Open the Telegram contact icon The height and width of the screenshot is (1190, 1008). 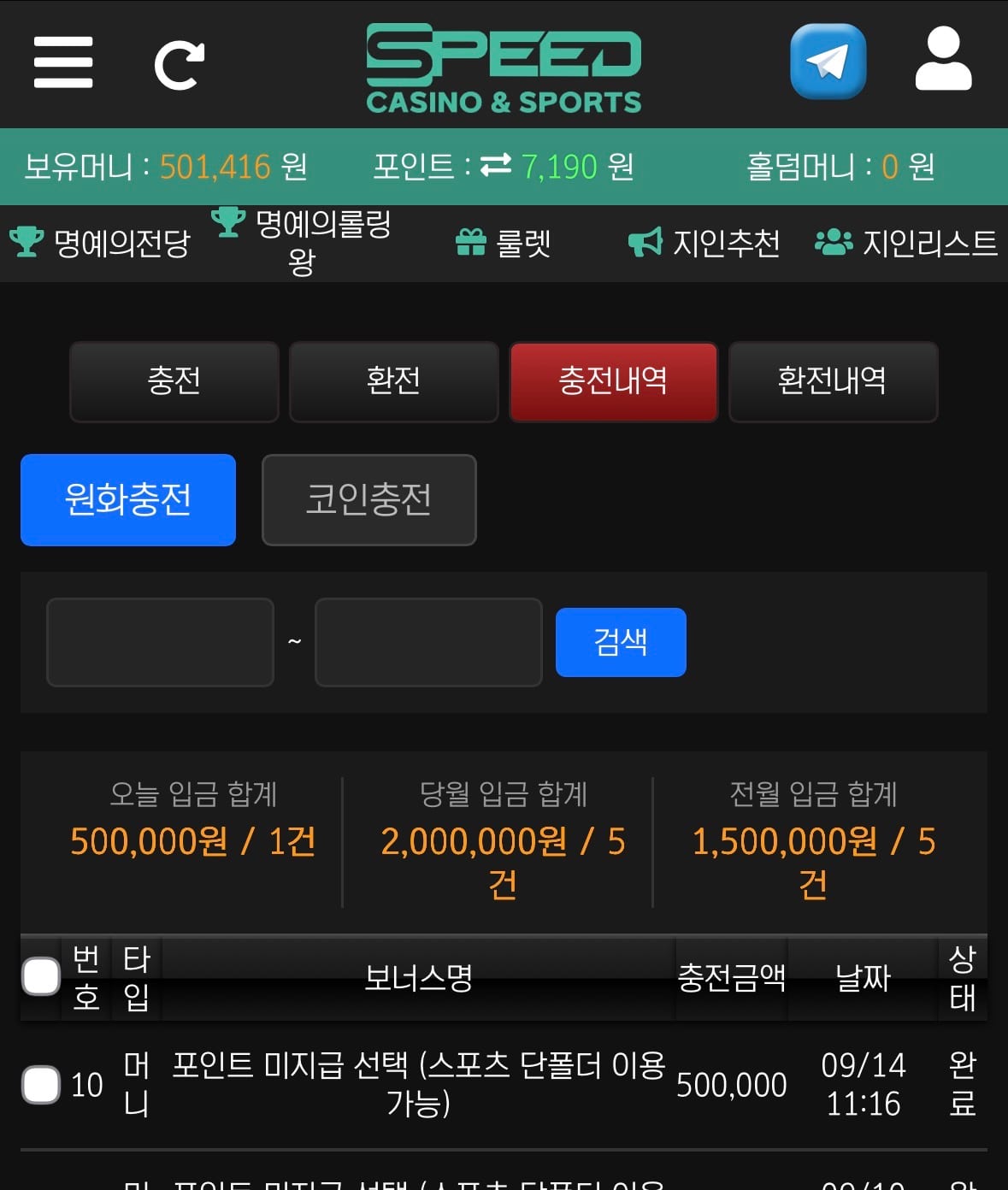pos(828,62)
